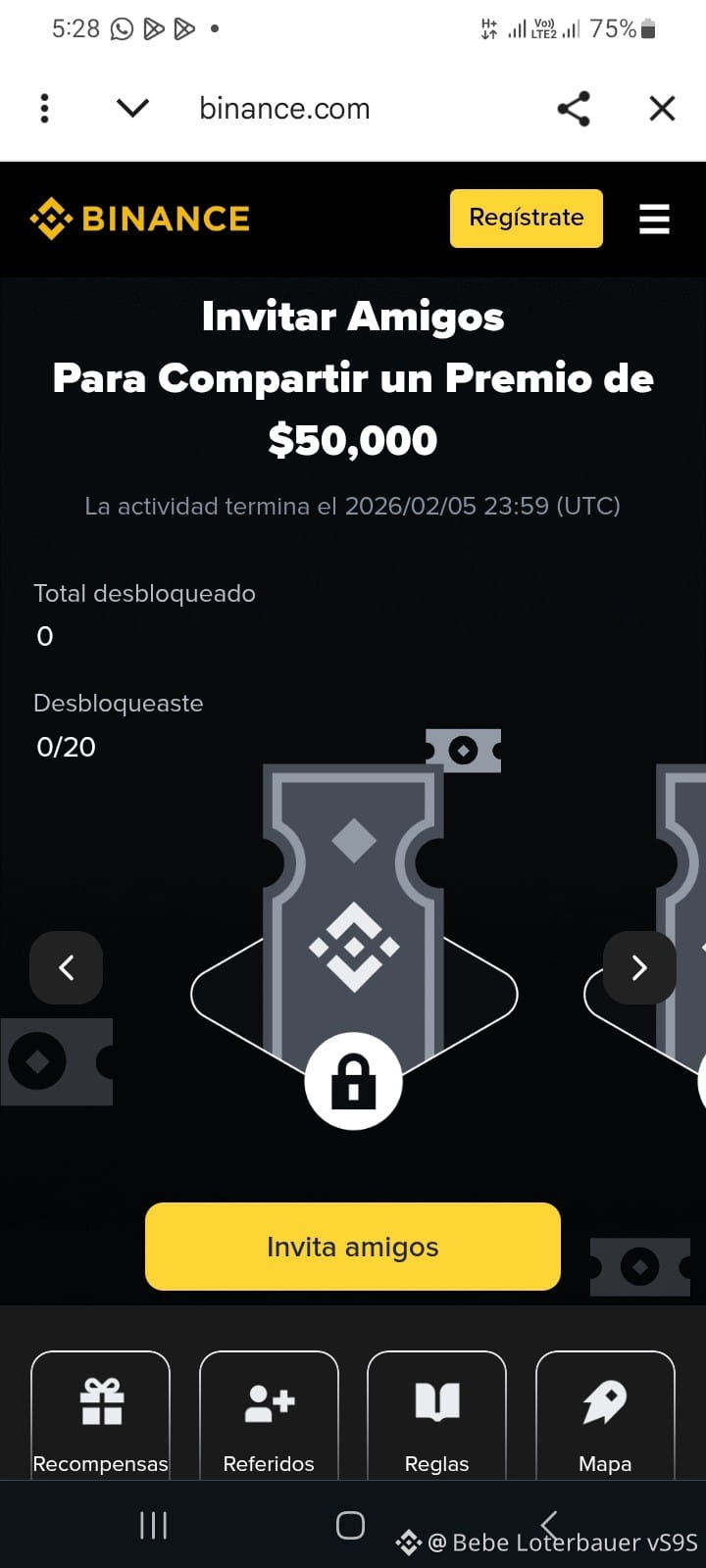Open the hamburger menu next to Regístrate

(x=654, y=219)
